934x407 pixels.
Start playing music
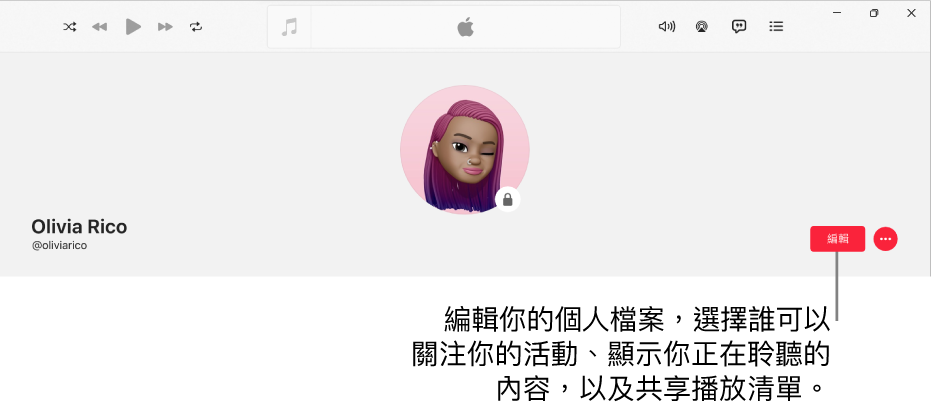pos(133,27)
